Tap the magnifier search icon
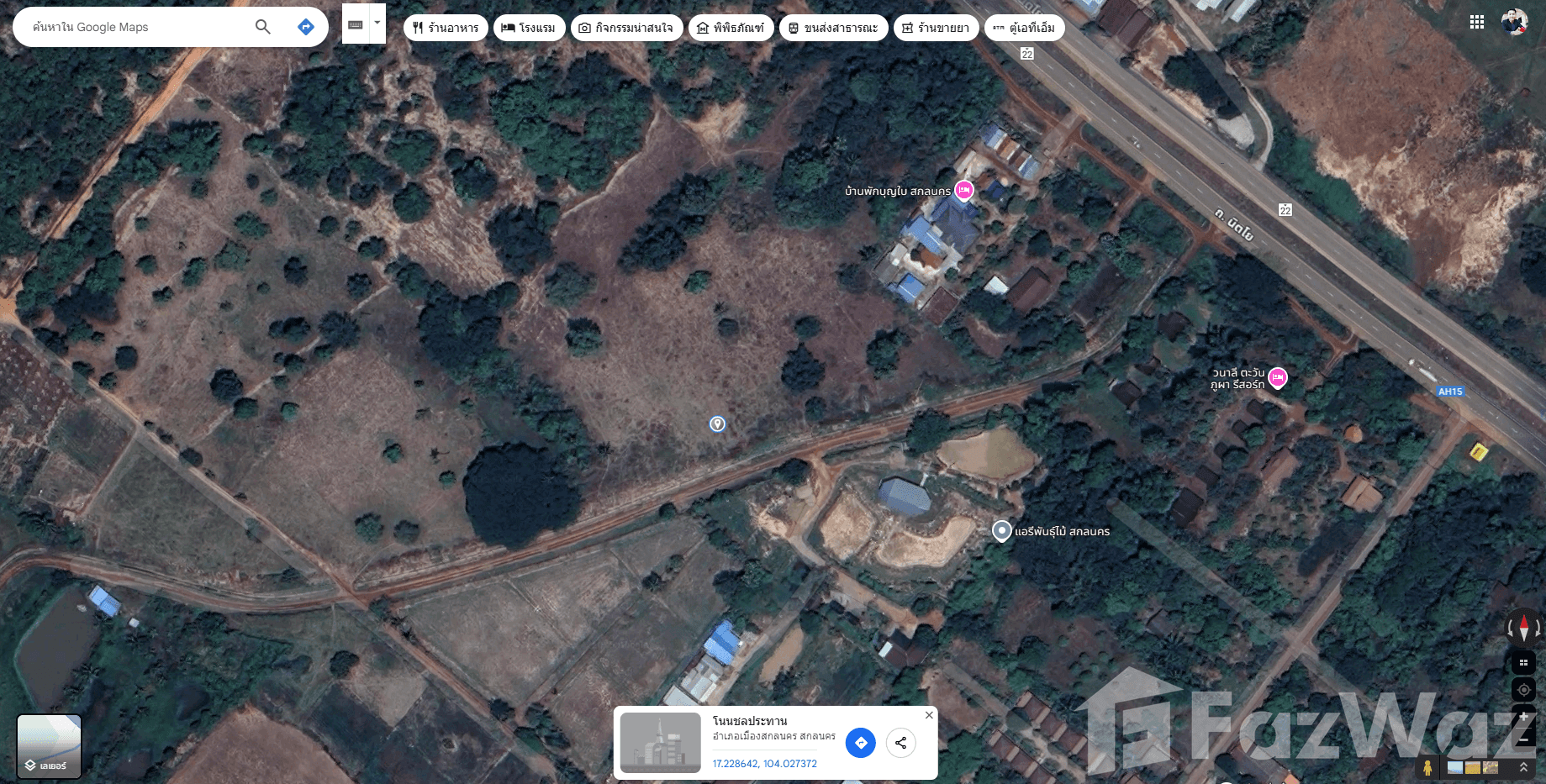This screenshot has height=784, width=1546. pos(263,27)
